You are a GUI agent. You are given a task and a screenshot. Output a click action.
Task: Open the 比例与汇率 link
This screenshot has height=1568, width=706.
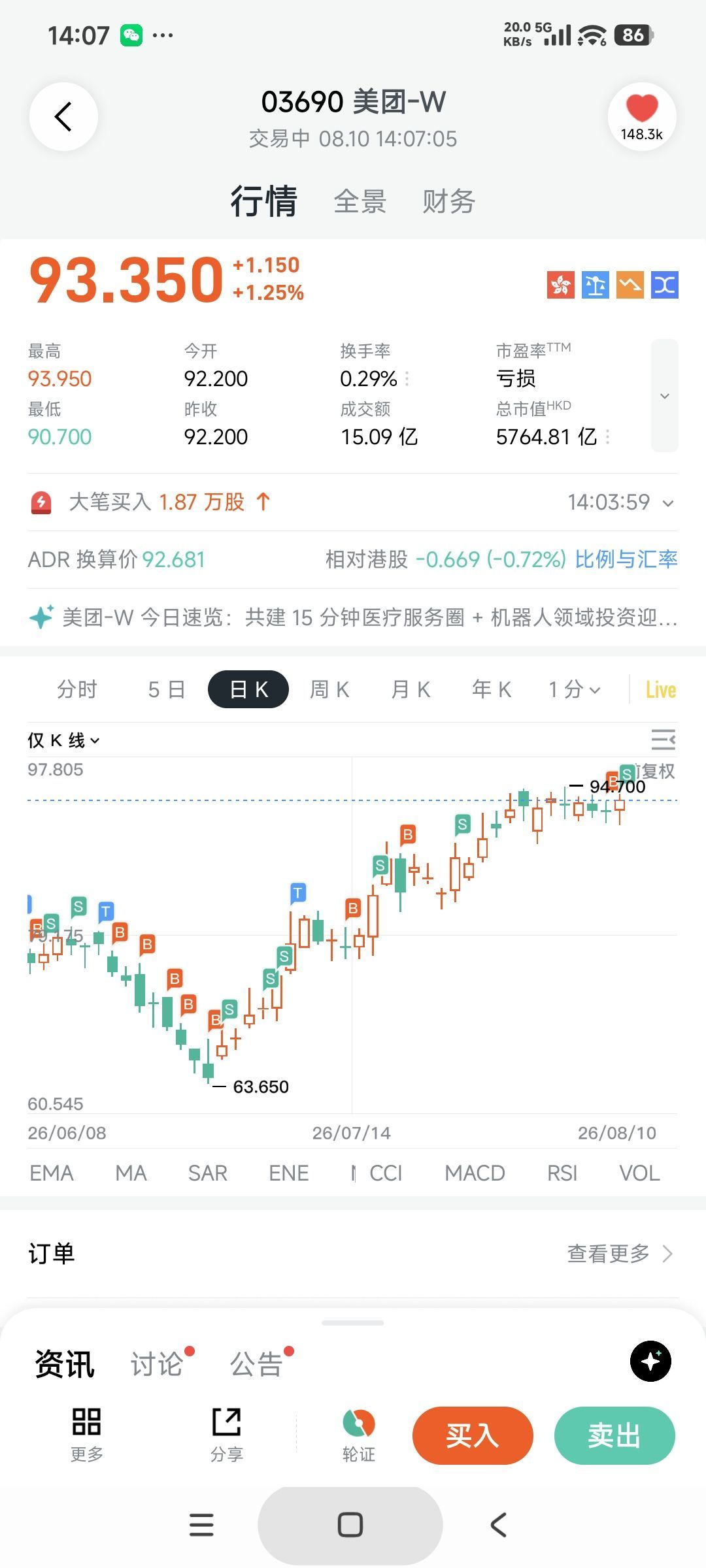coord(626,559)
